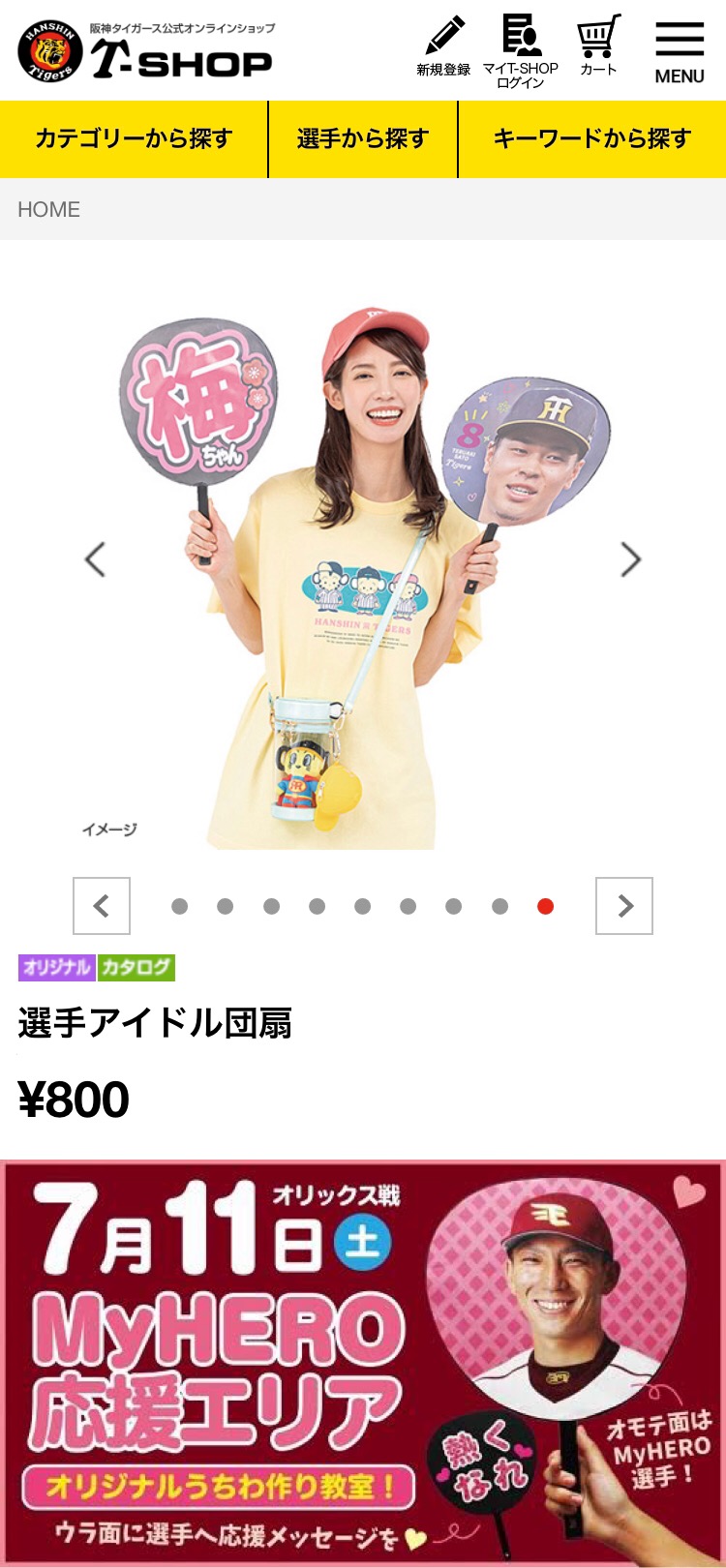Show previous image with left overlay arrow
Viewport: 726px width, 1568px height.
pos(95,559)
